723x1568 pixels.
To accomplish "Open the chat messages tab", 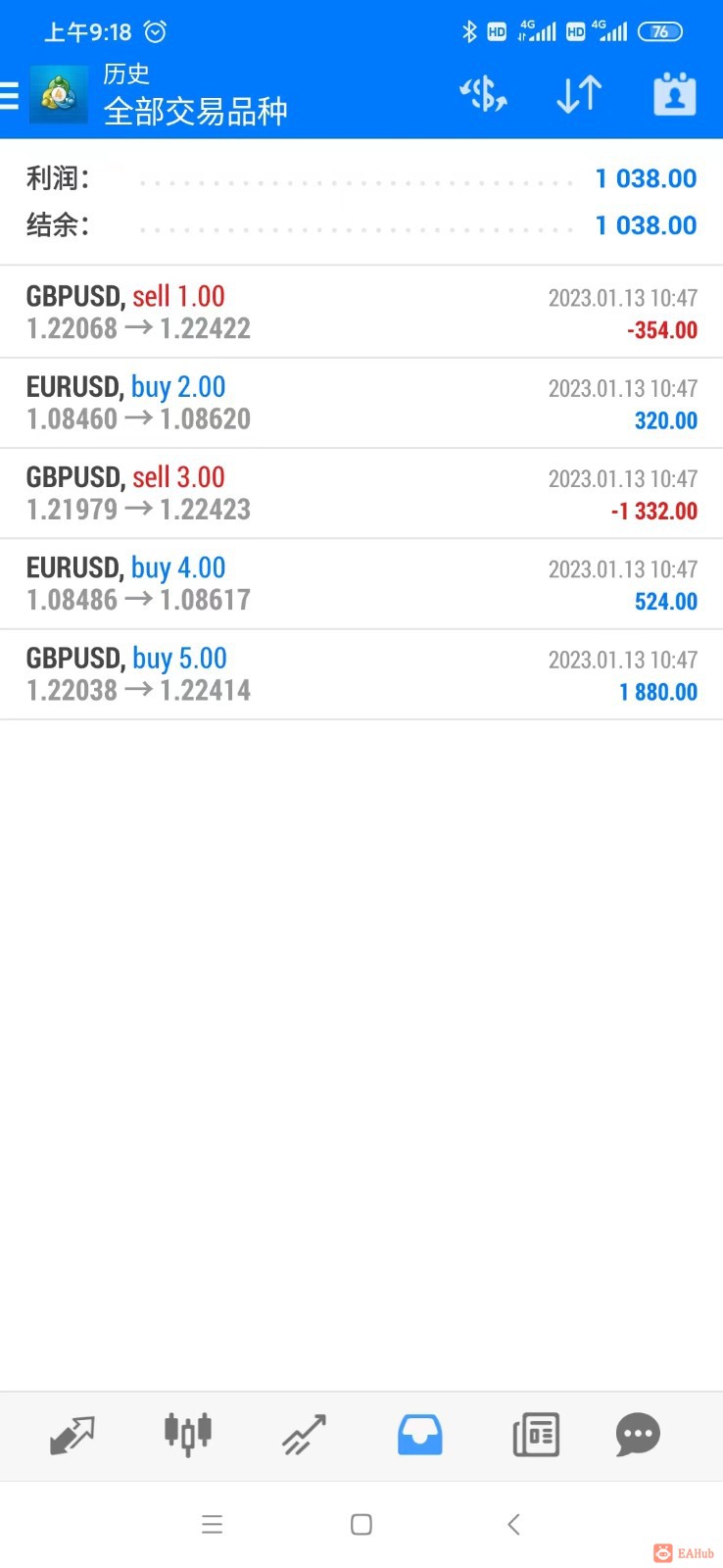I will tap(638, 1436).
